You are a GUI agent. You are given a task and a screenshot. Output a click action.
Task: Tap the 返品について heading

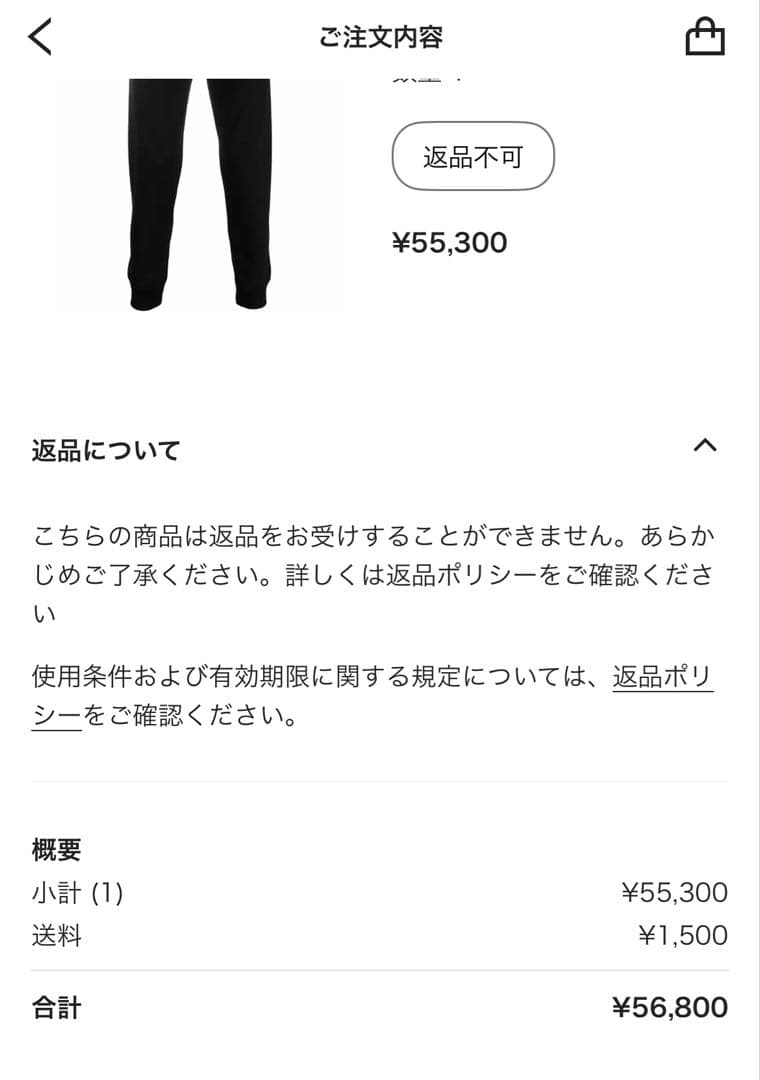(104, 450)
